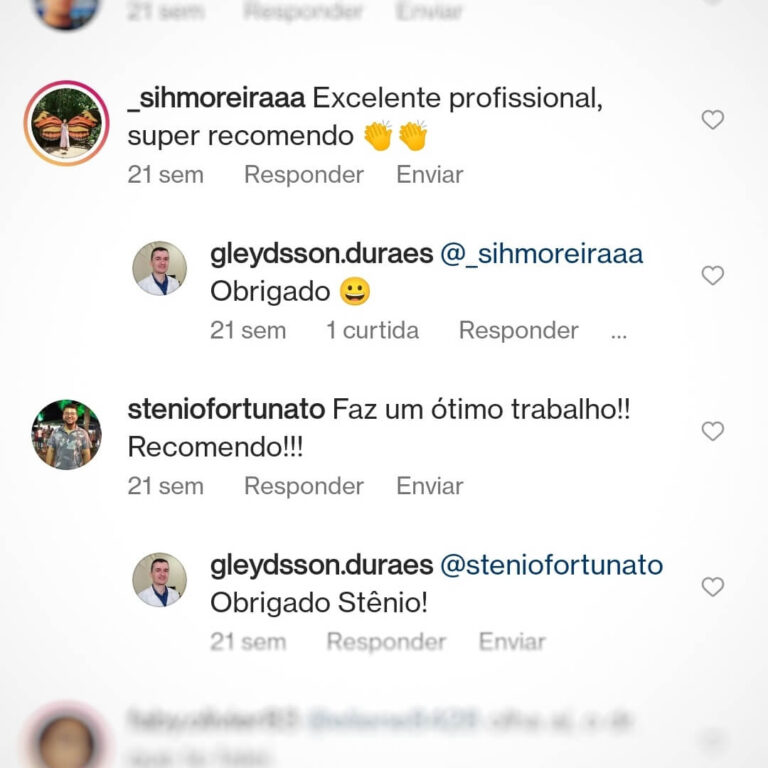Tap Enviar under steniofortunato's comment
This screenshot has height=768, width=768.
tap(429, 487)
